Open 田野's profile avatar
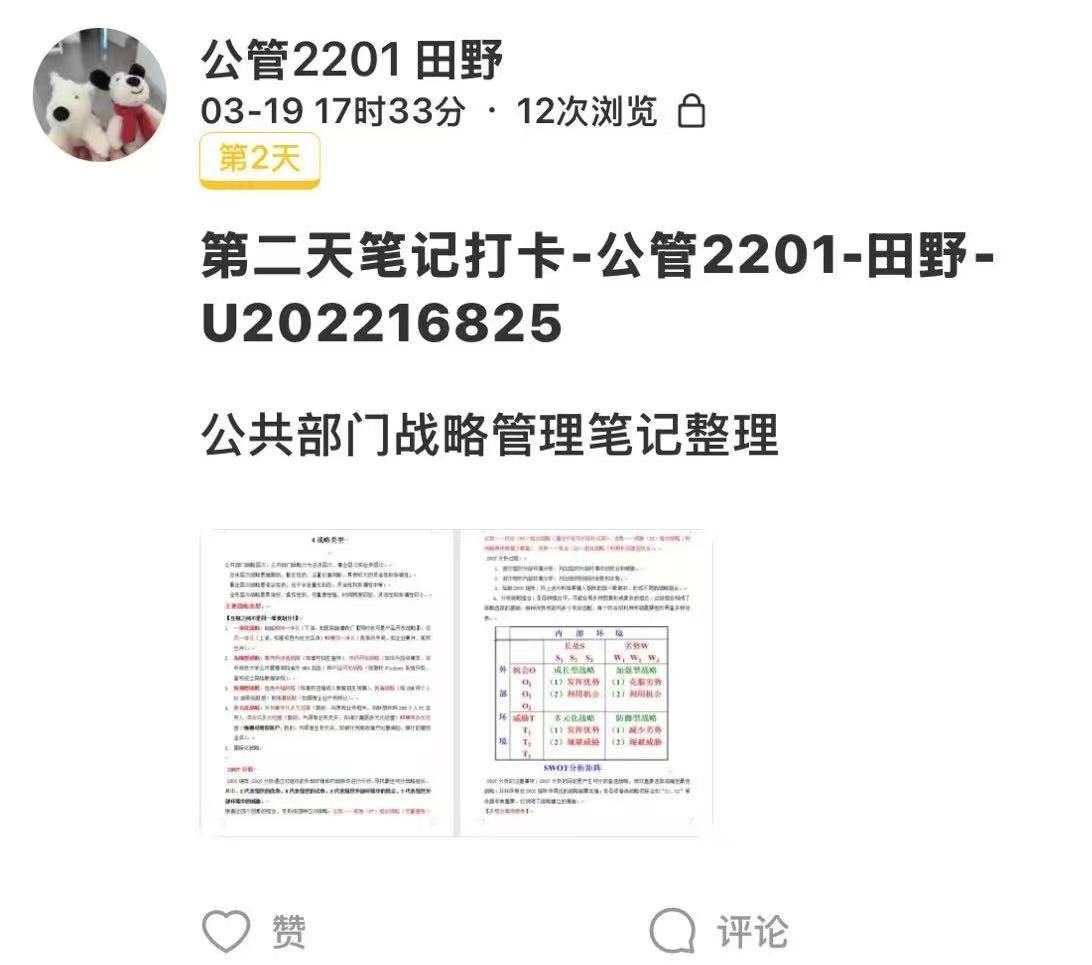The height and width of the screenshot is (965, 1092). (x=100, y=94)
